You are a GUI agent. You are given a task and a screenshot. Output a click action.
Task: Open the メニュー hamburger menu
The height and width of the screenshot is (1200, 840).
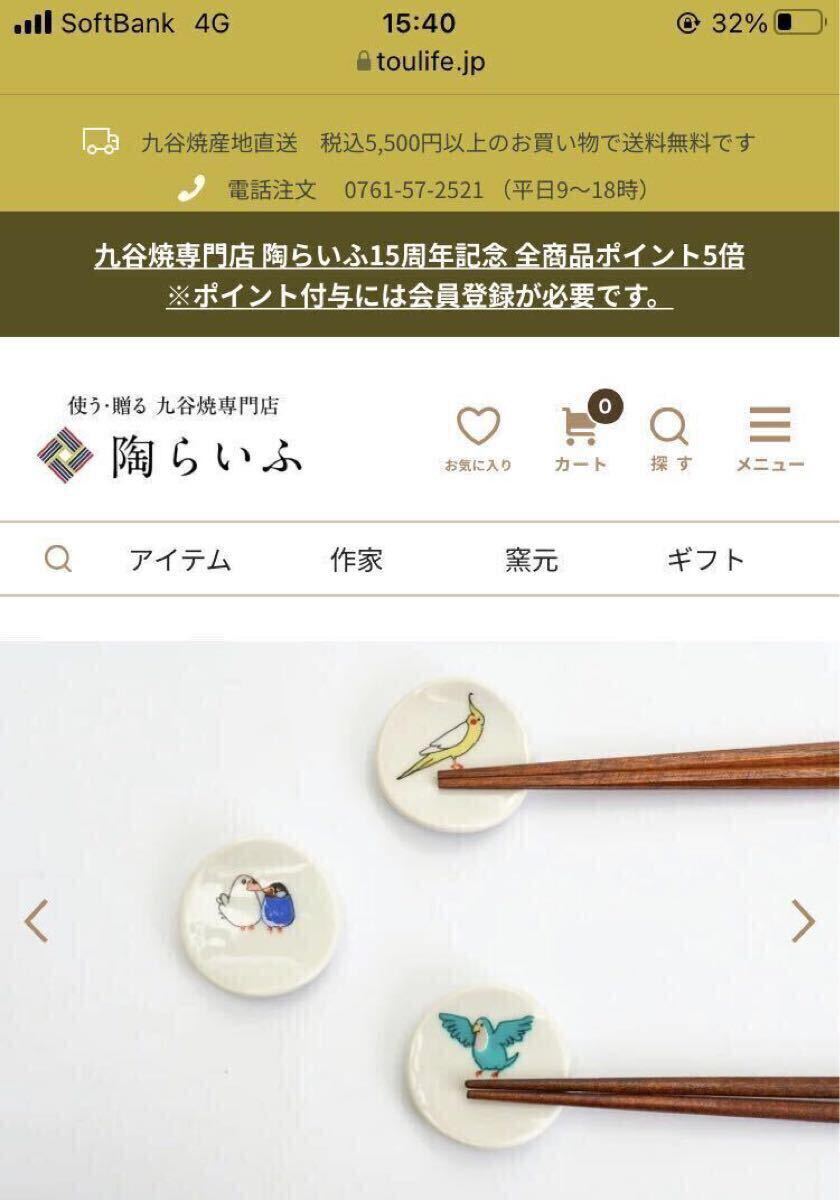pos(770,438)
